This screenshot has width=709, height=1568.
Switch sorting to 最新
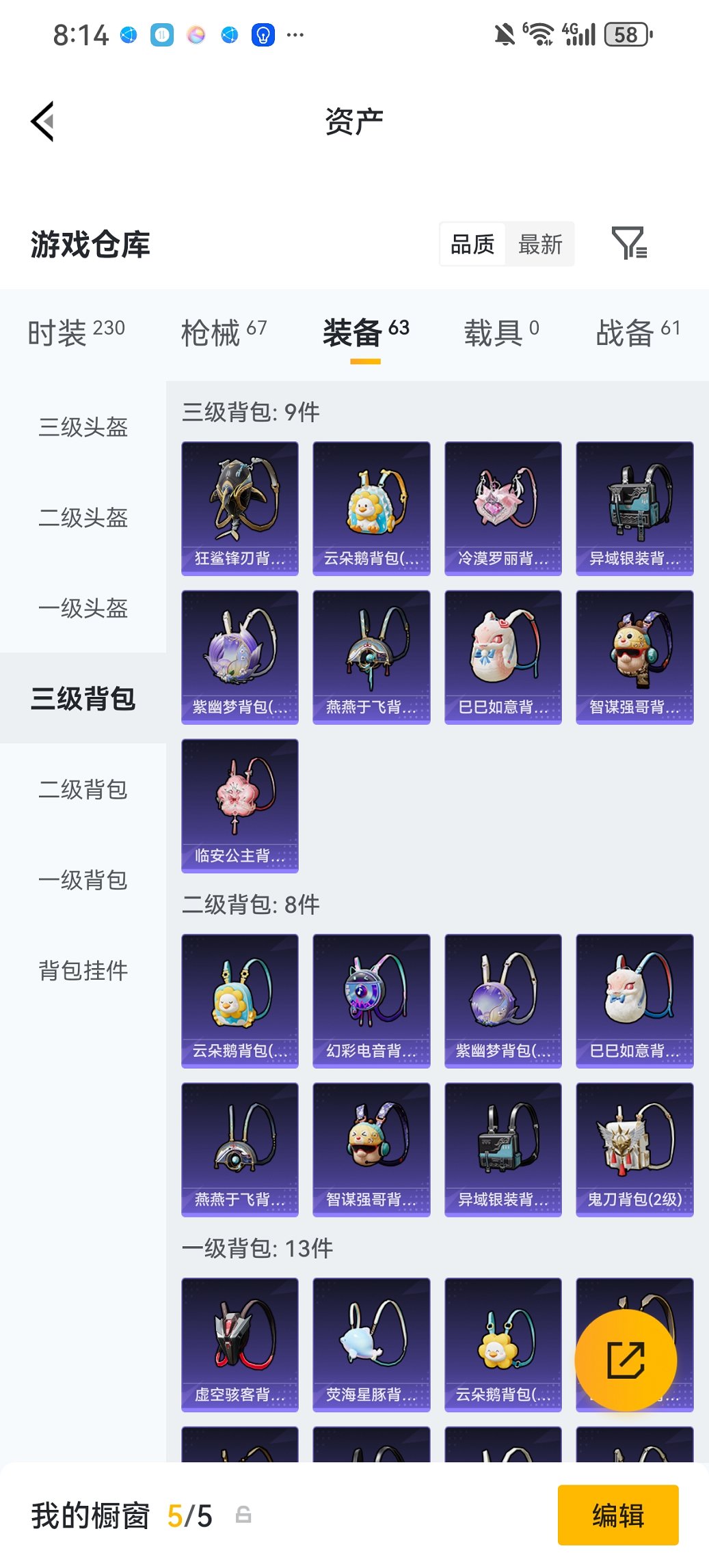(x=540, y=244)
